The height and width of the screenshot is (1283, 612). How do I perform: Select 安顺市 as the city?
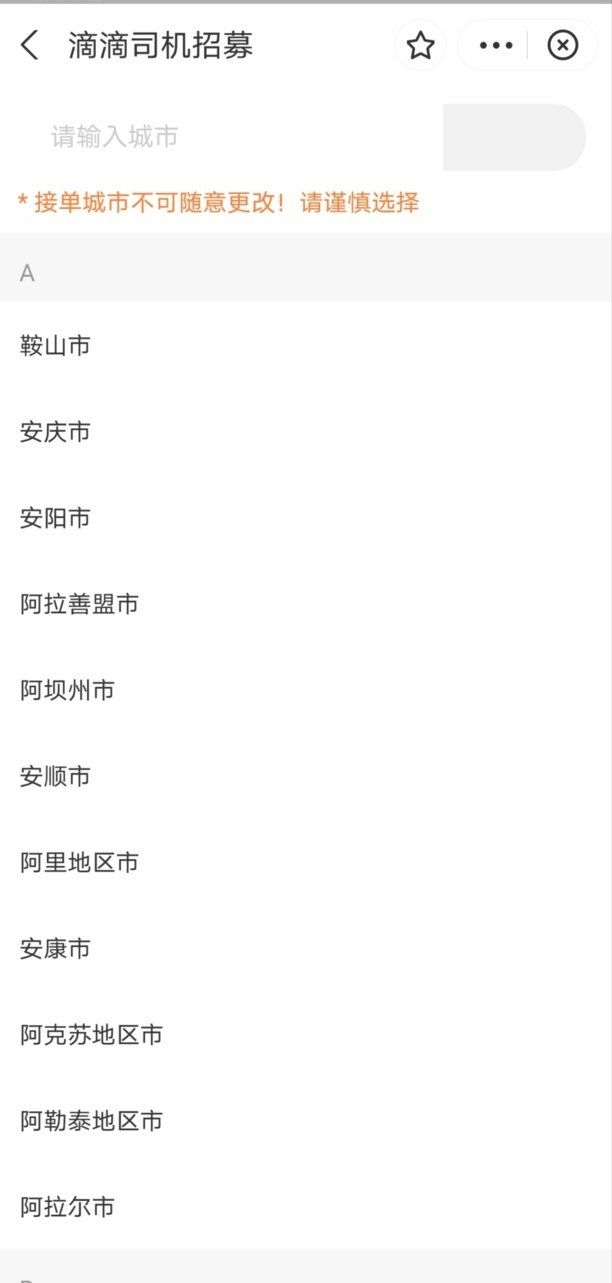[x=306, y=775]
